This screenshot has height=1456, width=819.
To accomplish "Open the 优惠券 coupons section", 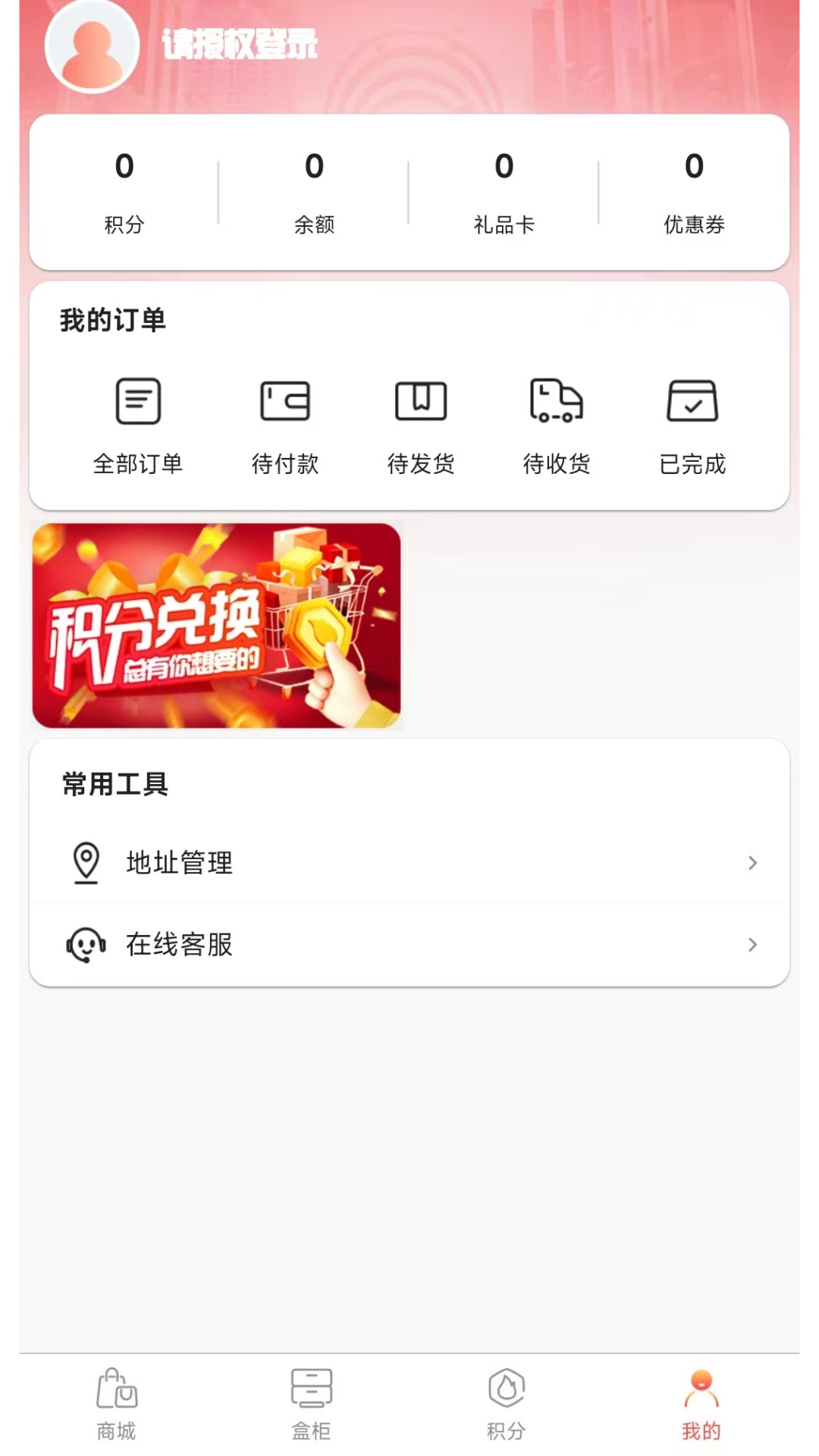I will [693, 190].
